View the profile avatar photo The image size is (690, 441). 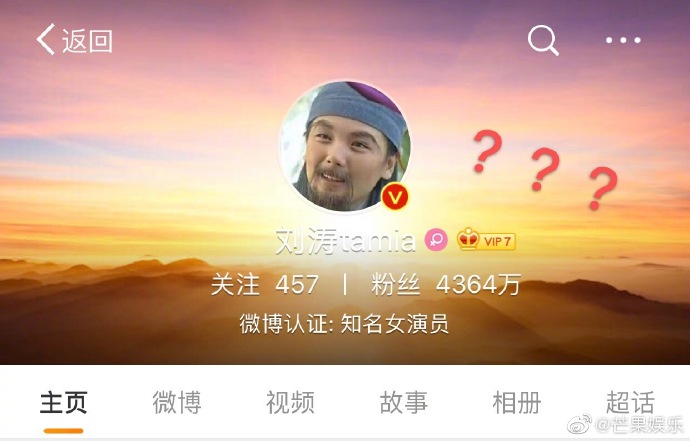tap(345, 147)
